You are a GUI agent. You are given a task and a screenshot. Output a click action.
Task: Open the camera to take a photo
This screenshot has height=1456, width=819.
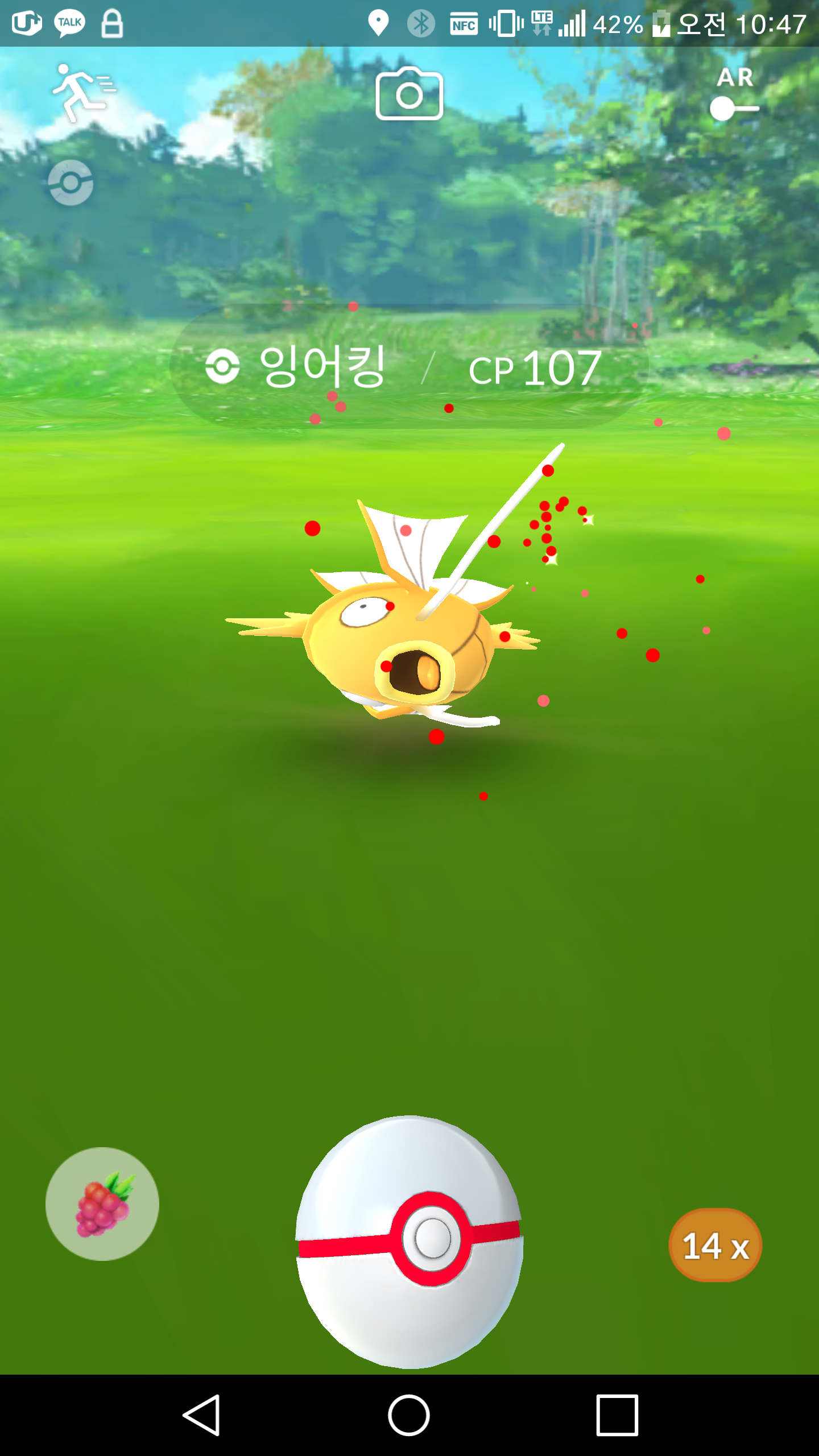click(409, 94)
